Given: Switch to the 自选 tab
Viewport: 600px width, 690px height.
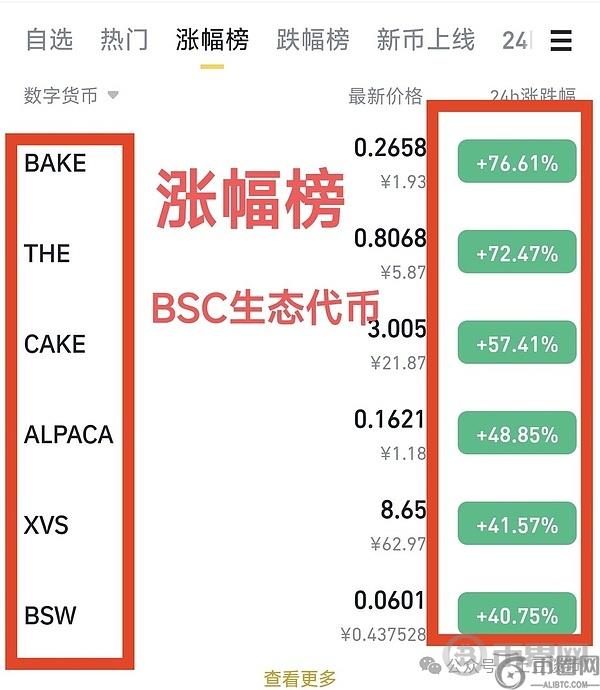Looking at the screenshot, I should (49, 40).
